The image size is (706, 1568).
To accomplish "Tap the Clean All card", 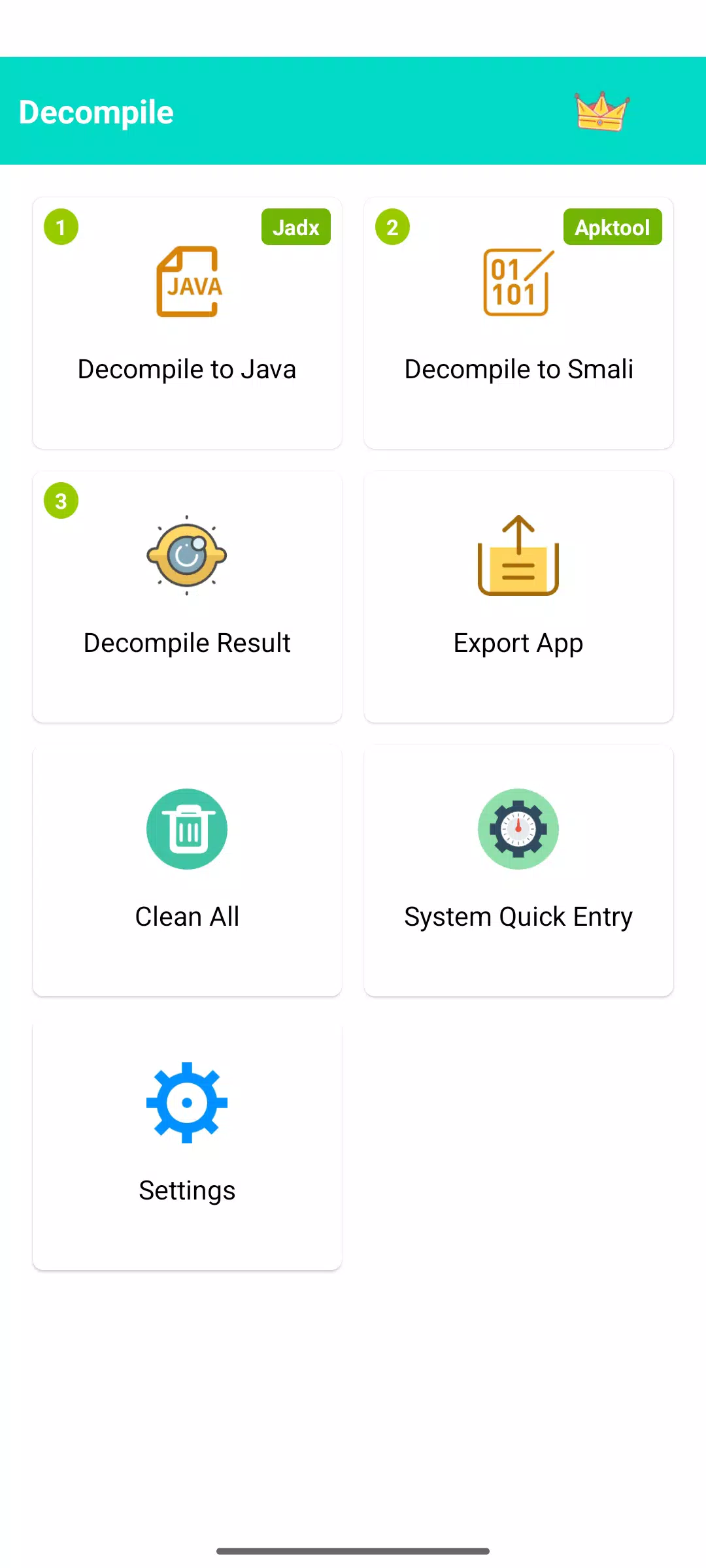I will click(187, 870).
